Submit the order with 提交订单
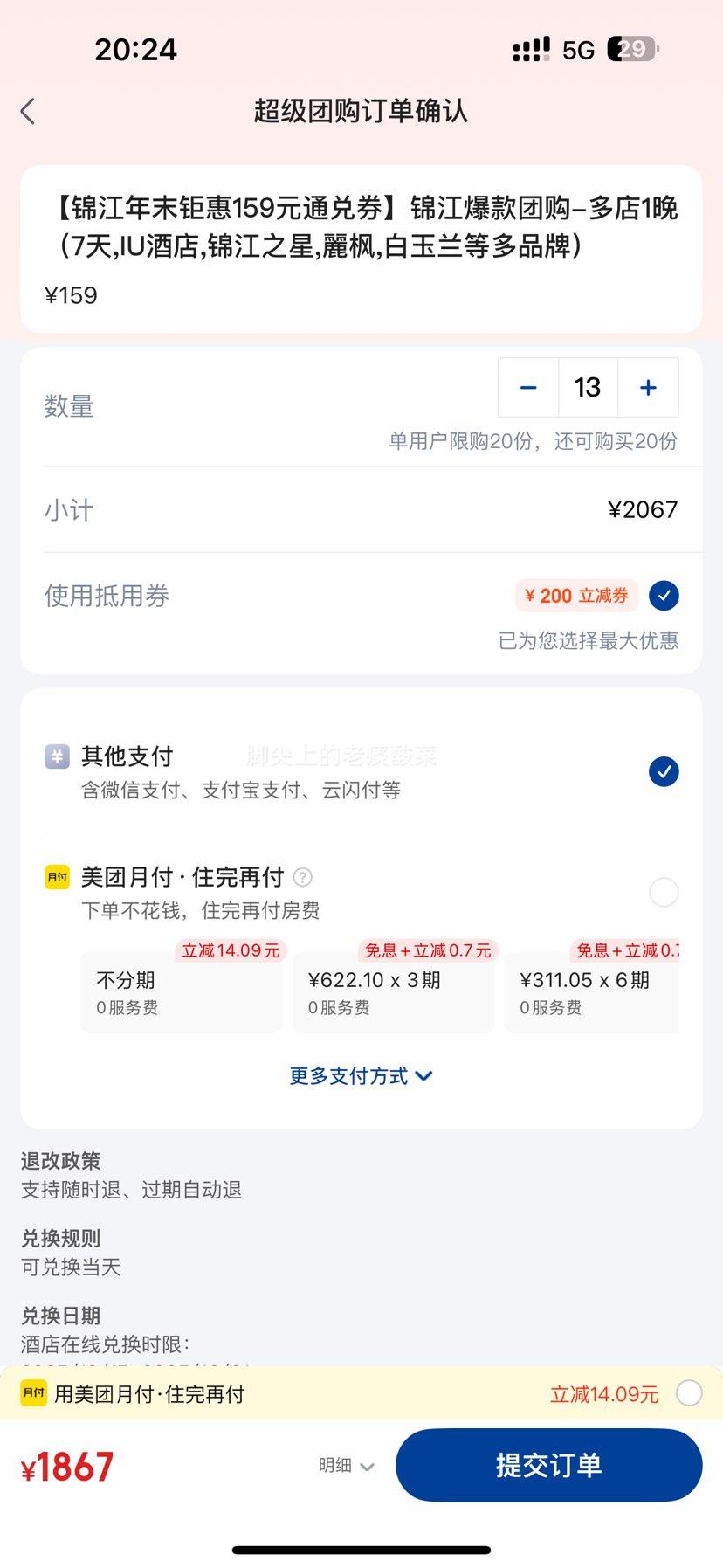This screenshot has width=723, height=1568. point(548,1465)
